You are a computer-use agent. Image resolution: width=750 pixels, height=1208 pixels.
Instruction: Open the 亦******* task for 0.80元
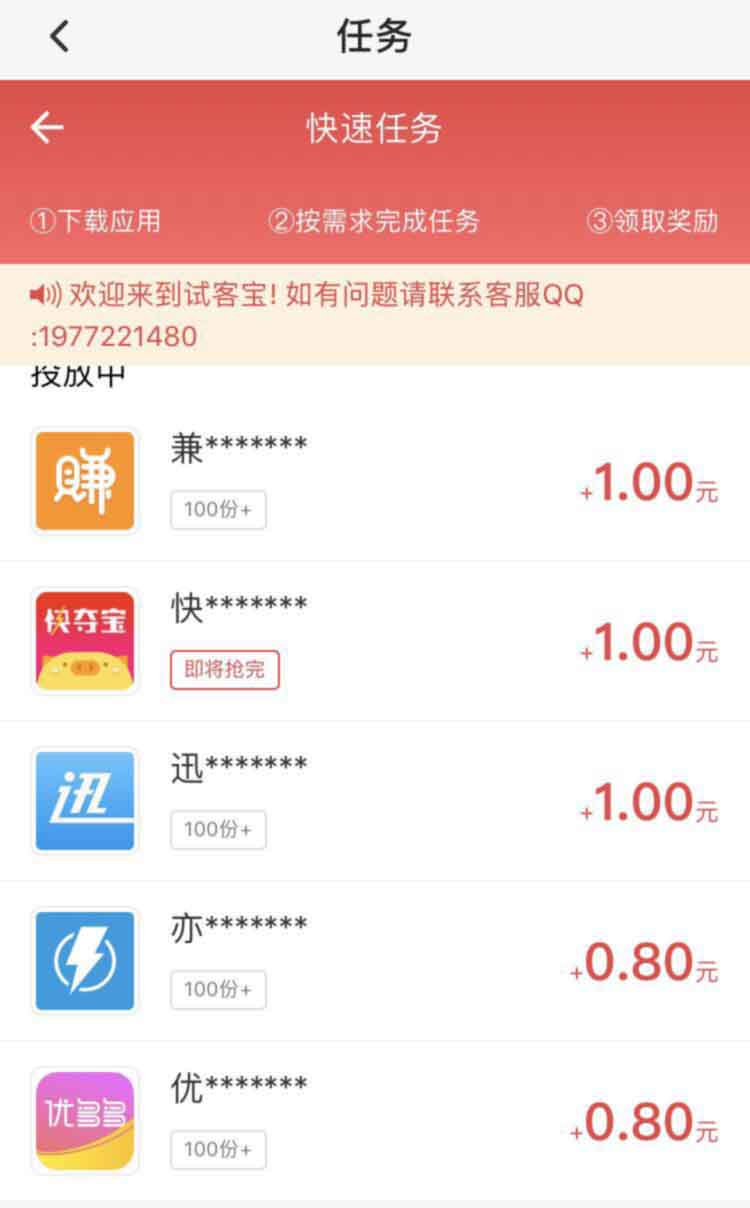pyautogui.click(x=375, y=961)
